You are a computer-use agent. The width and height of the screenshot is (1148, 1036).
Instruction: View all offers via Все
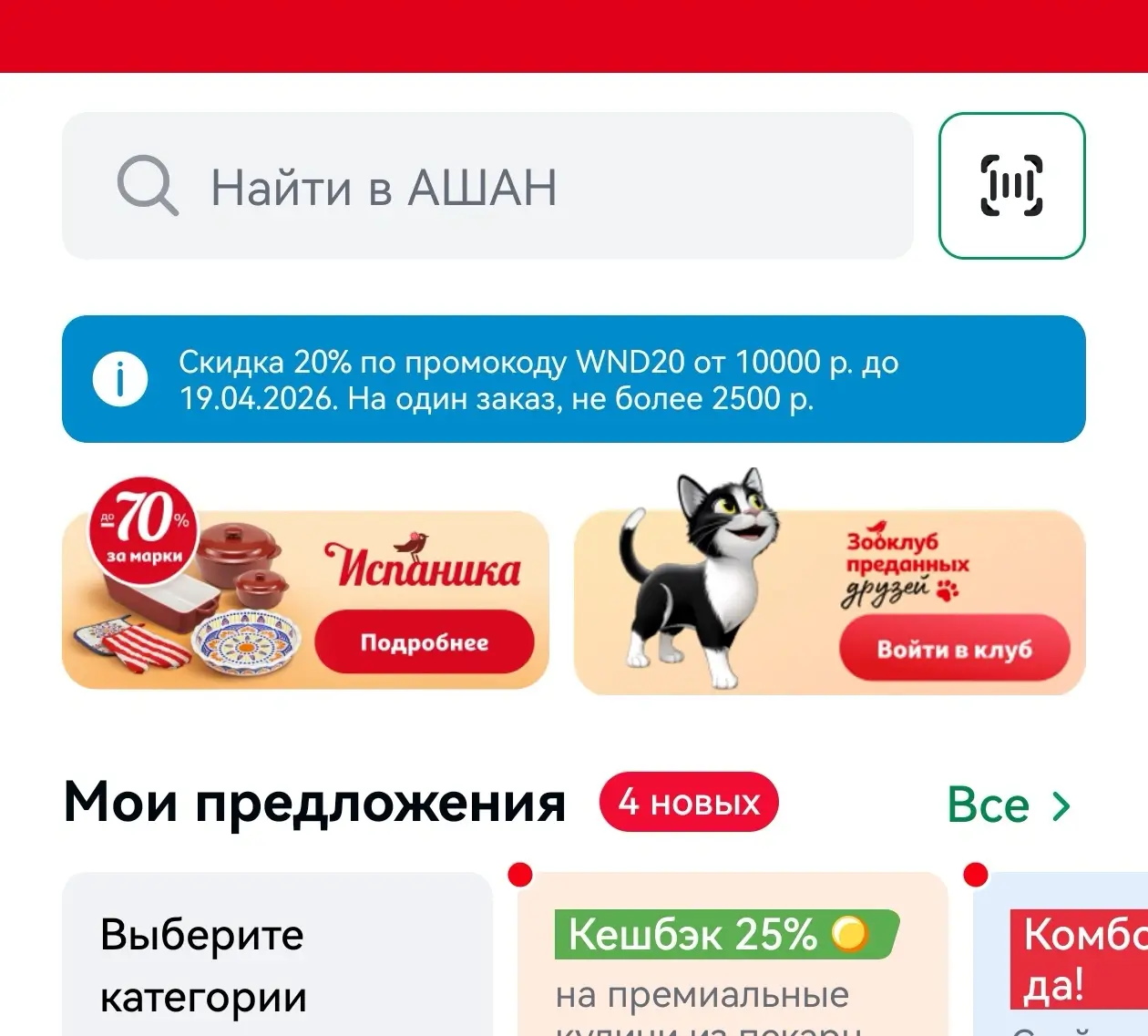[1009, 805]
